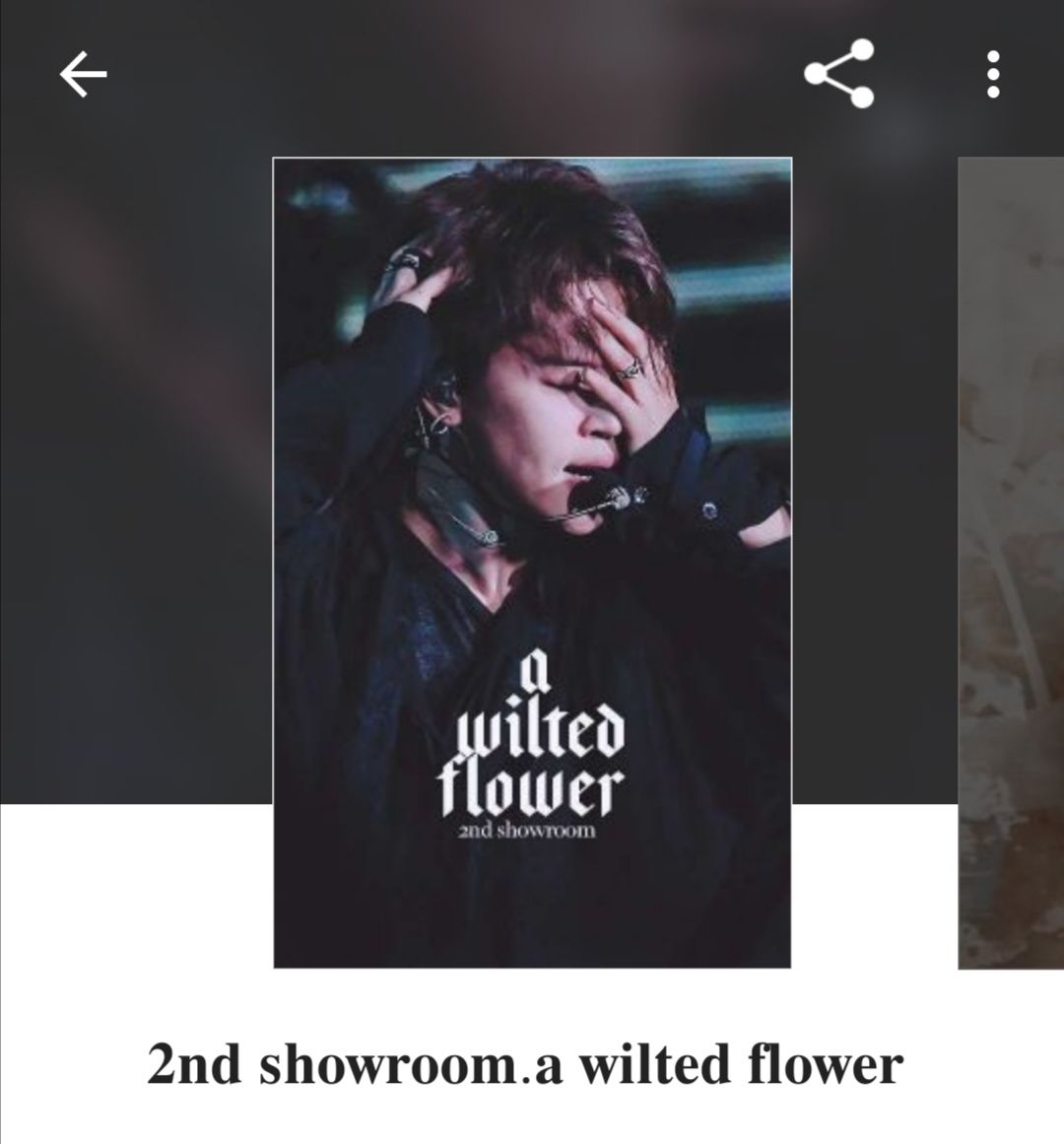Viewport: 1064px width, 1144px height.
Task: Open the three-dot overflow menu
Action: pyautogui.click(x=993, y=74)
